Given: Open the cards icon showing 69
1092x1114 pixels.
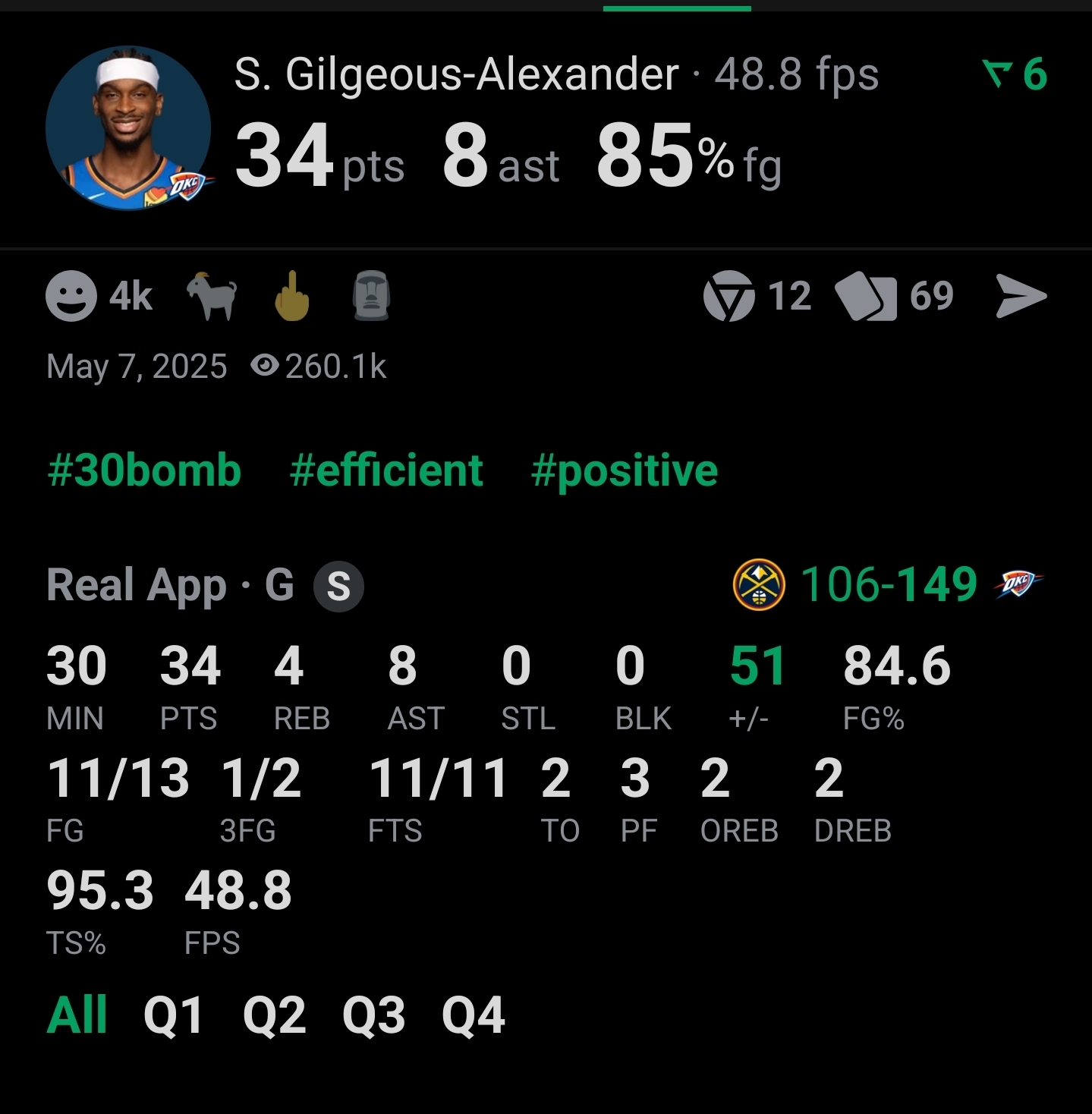Looking at the screenshot, I should pyautogui.click(x=865, y=296).
